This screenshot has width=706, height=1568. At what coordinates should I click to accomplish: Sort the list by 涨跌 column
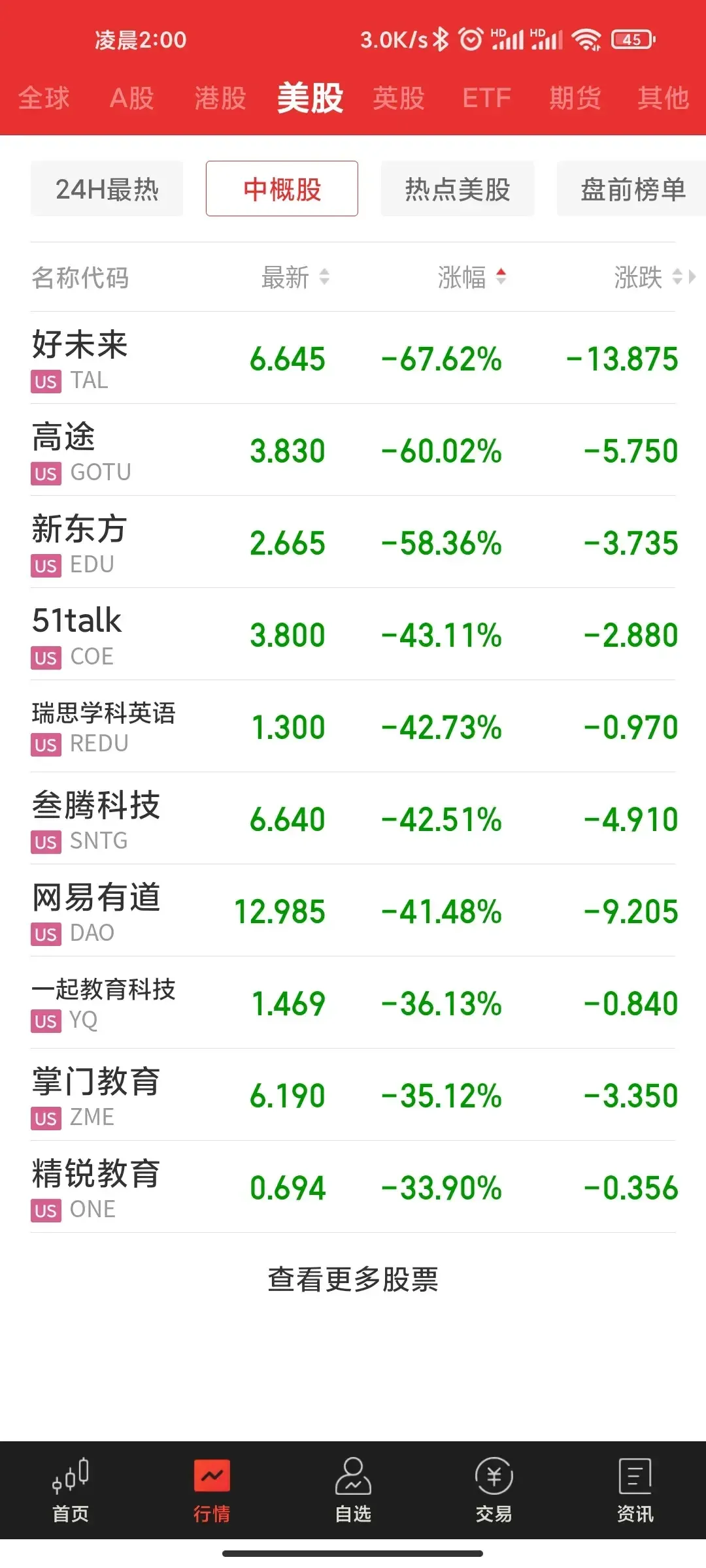[x=648, y=277]
